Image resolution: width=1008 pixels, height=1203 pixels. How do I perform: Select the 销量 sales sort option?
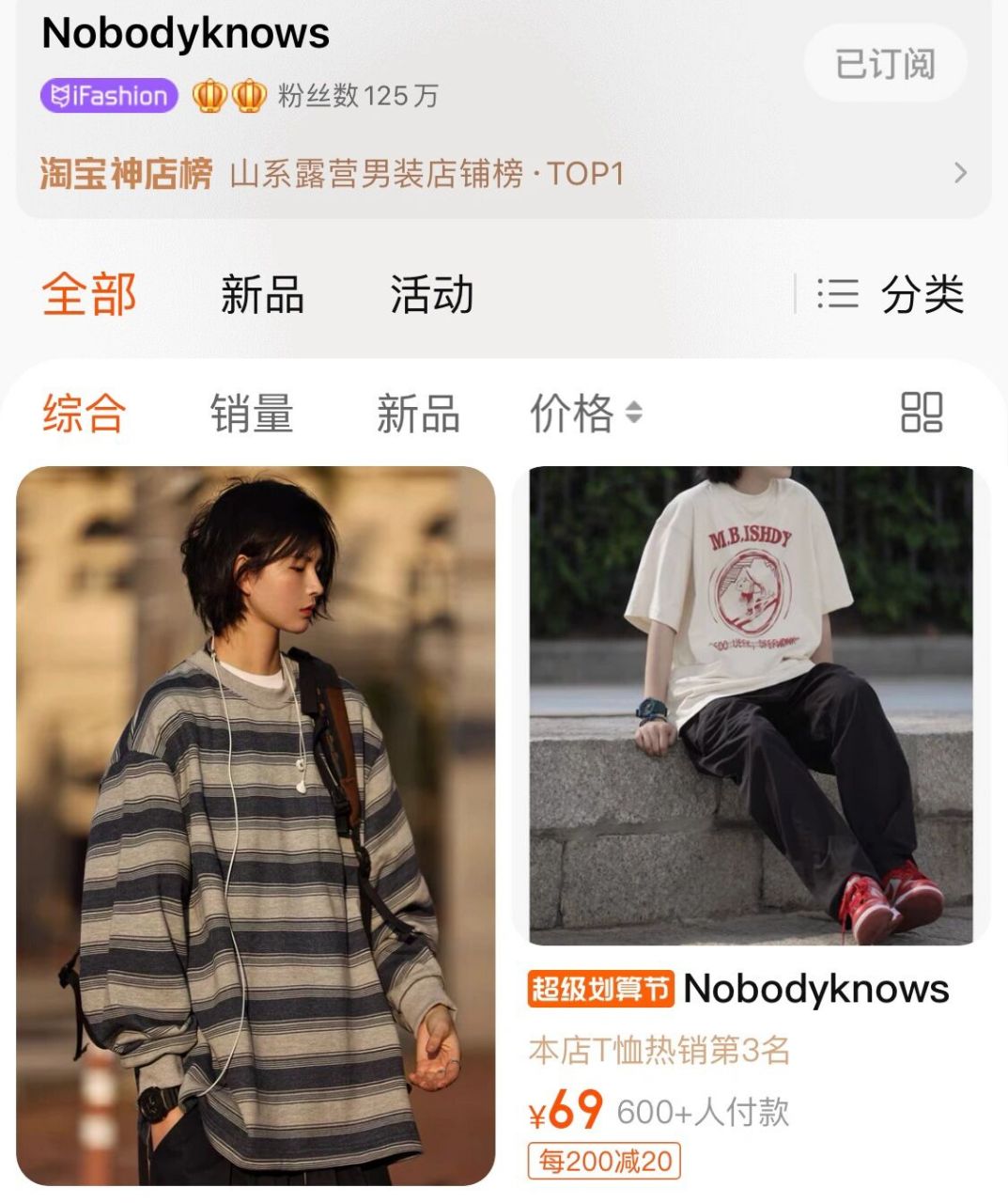[x=250, y=414]
